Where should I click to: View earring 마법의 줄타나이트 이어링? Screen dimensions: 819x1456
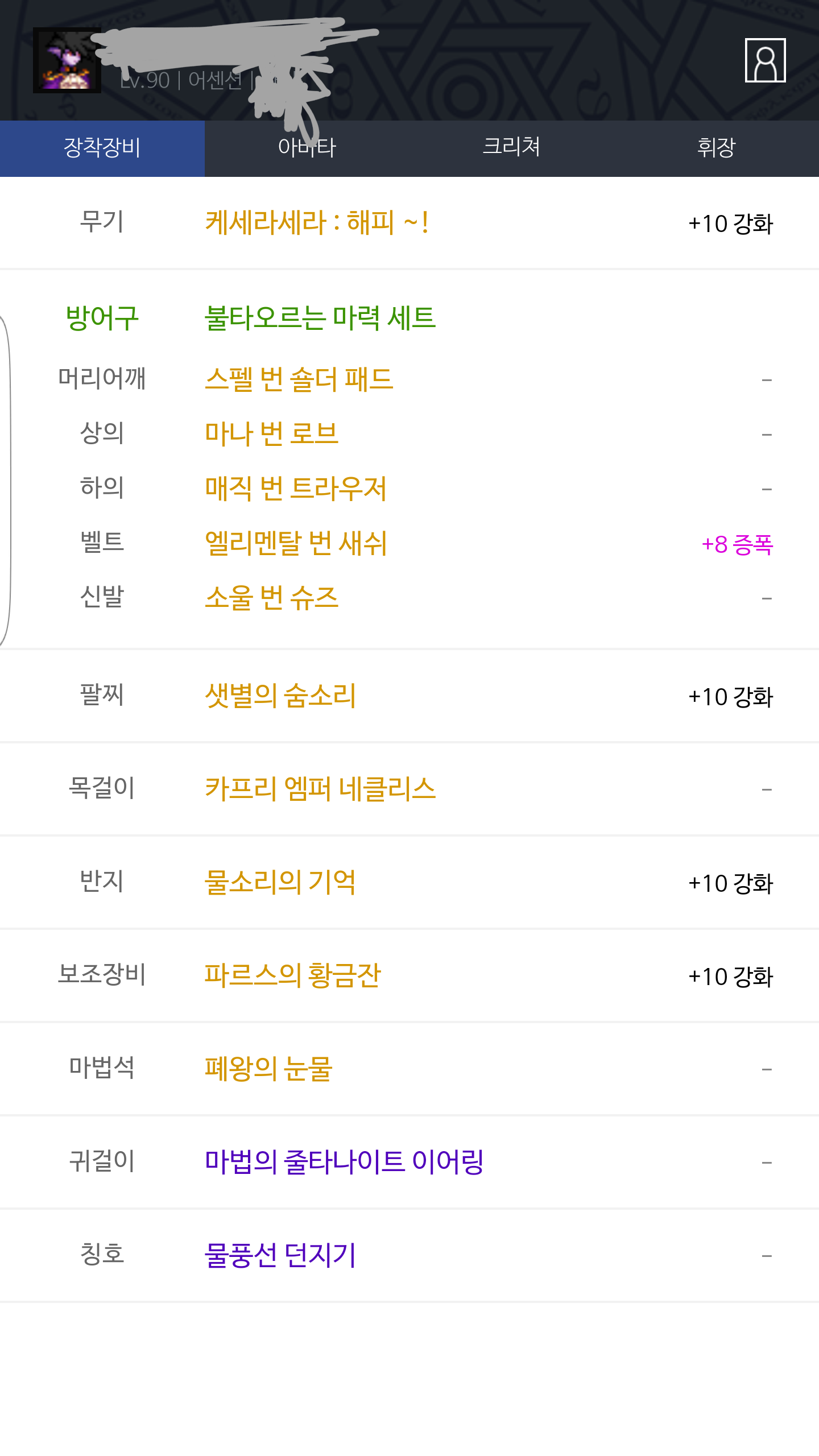click(344, 1162)
